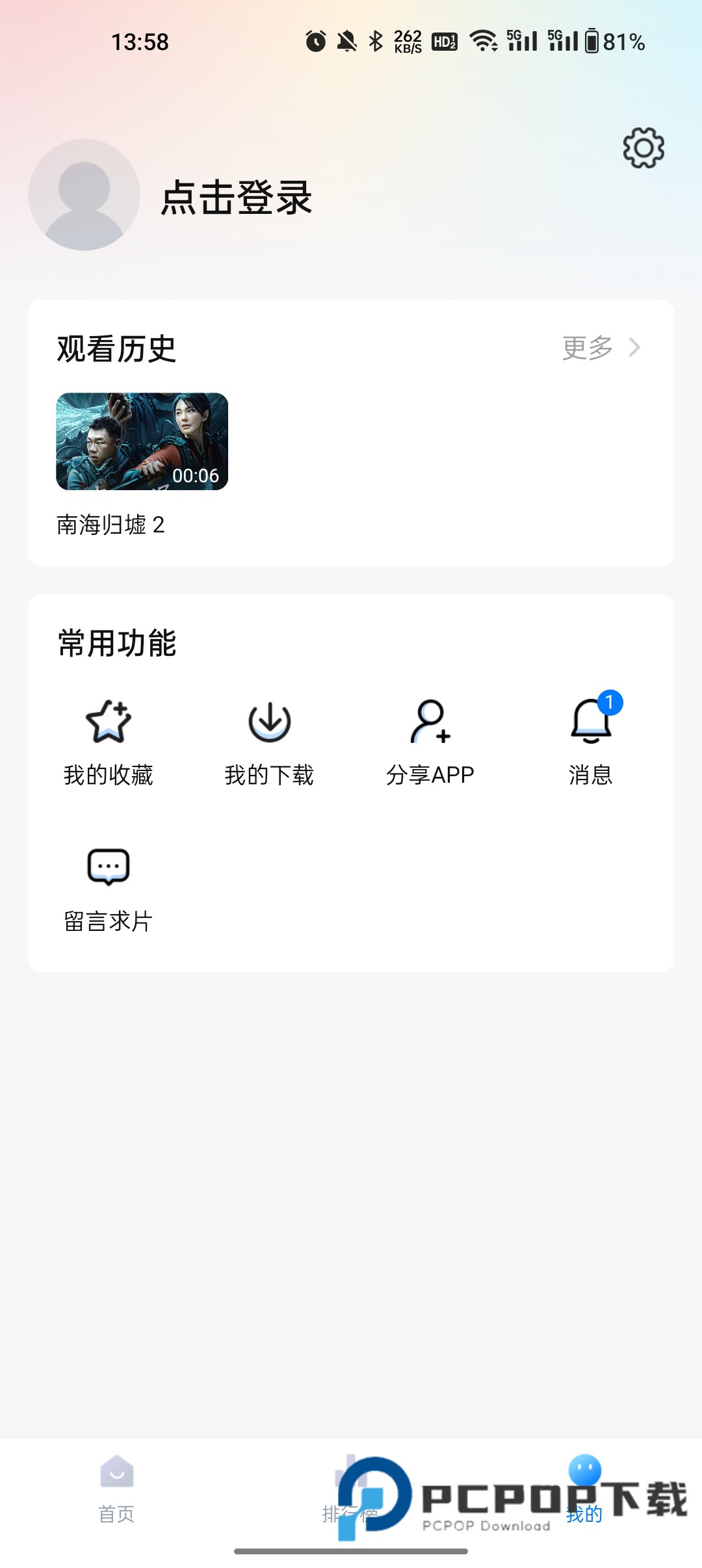Open the 南海归墟 2 video thumbnail
The image size is (702, 1568).
click(143, 440)
